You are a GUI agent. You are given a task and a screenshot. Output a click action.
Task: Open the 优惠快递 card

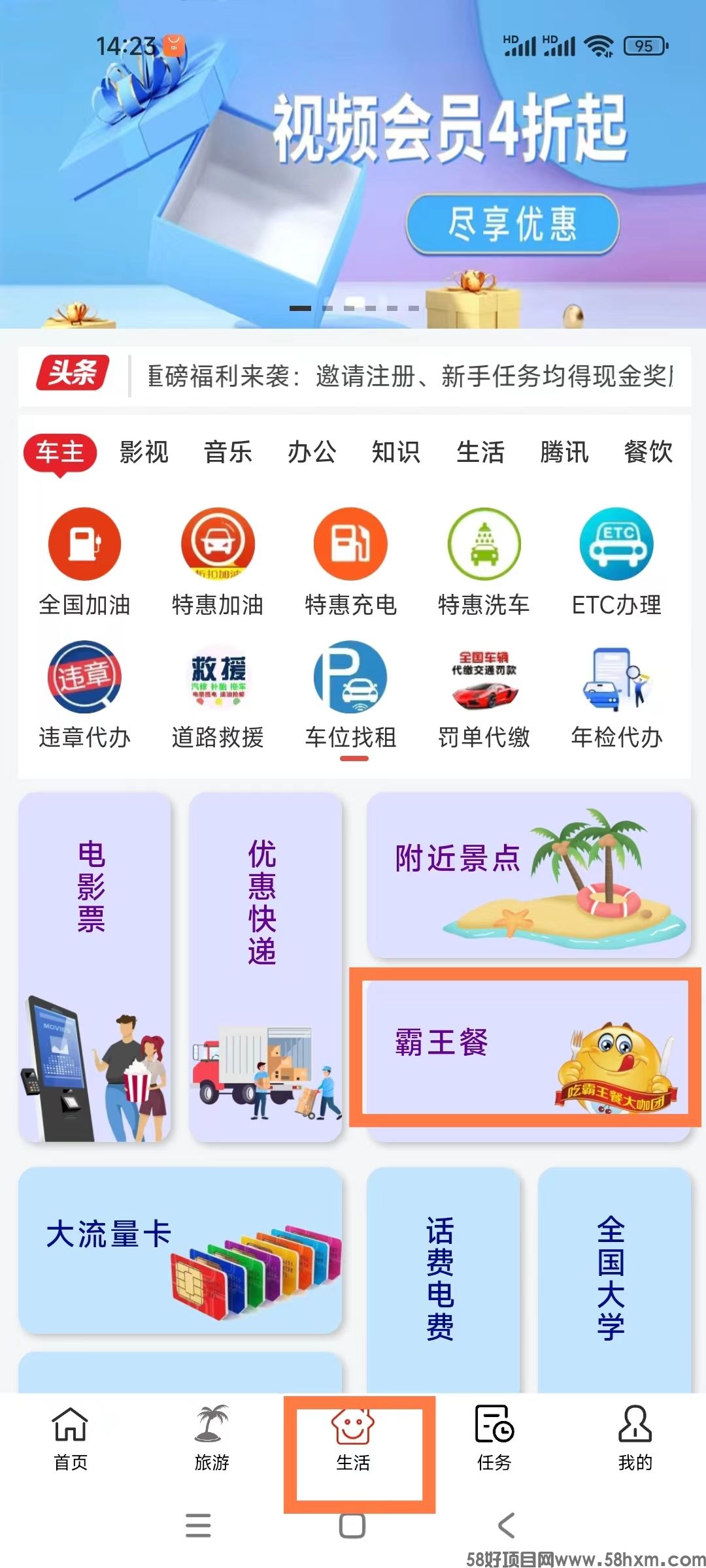tap(265, 967)
